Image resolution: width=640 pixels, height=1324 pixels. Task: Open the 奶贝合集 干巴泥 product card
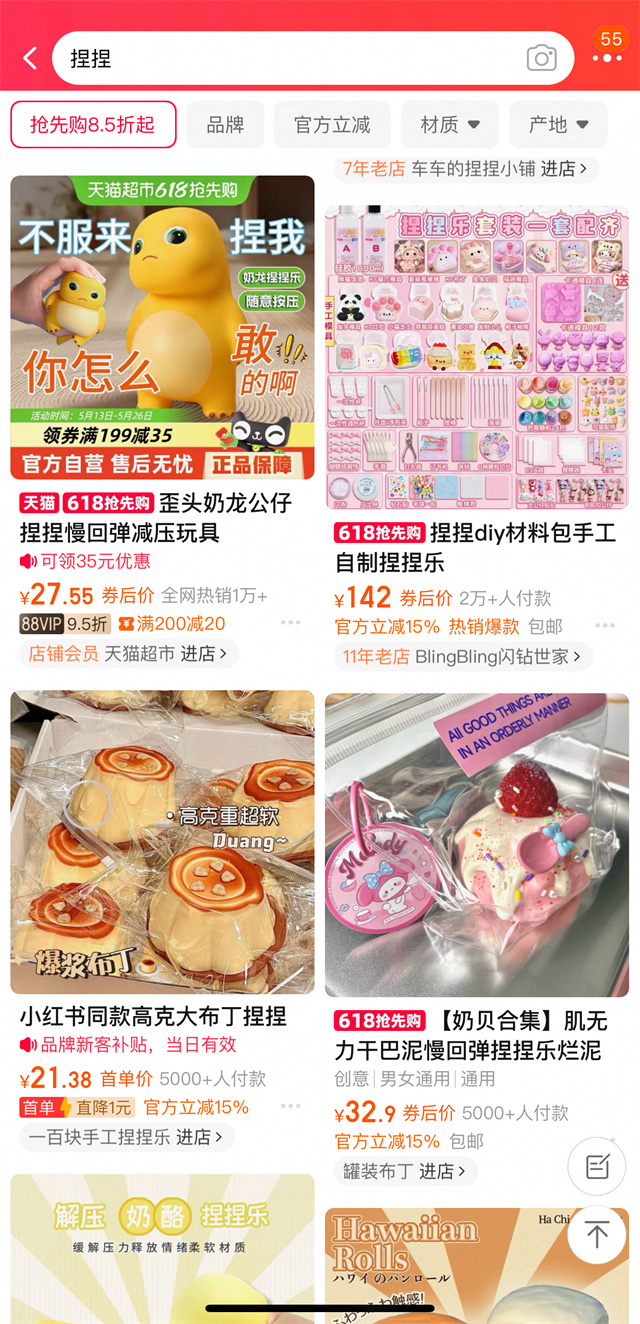[476, 844]
